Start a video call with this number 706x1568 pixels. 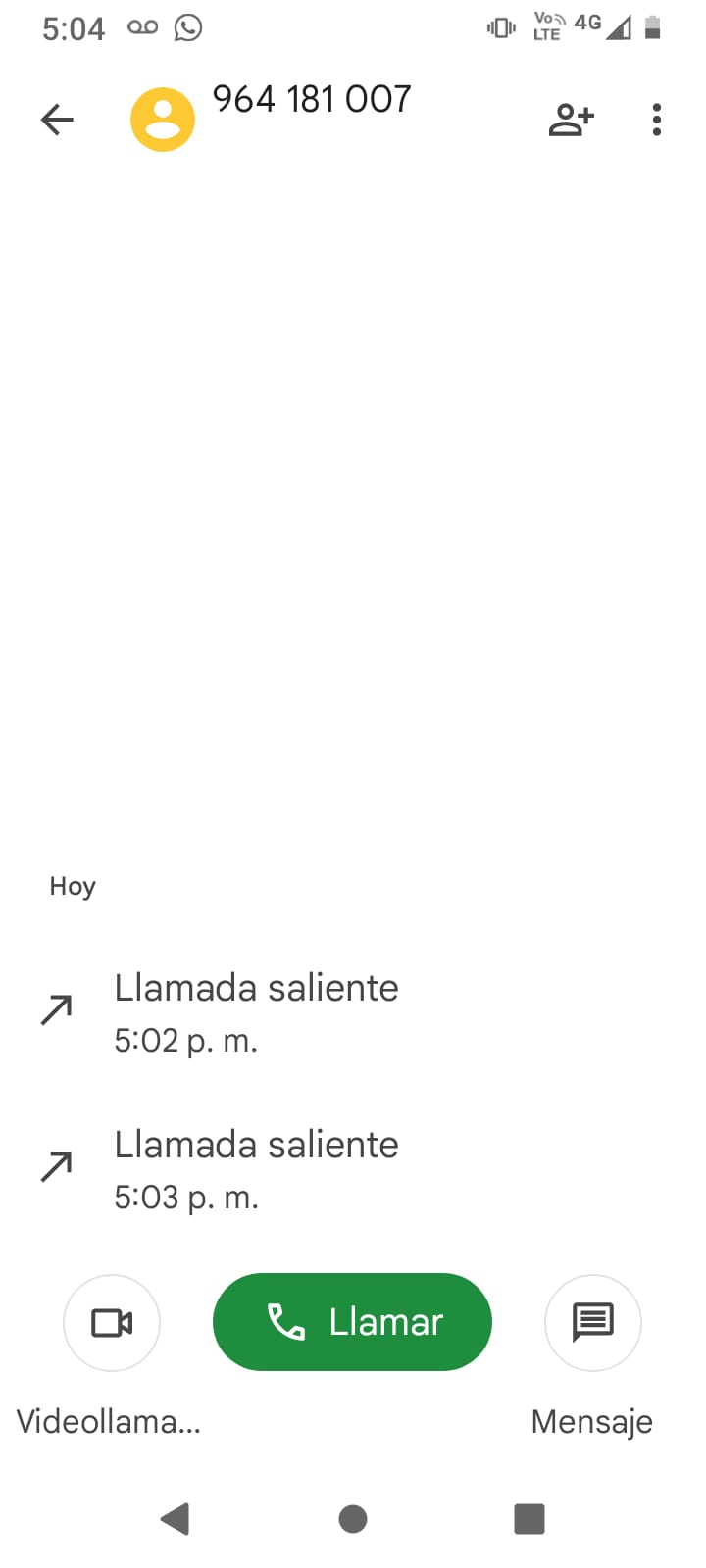112,1322
